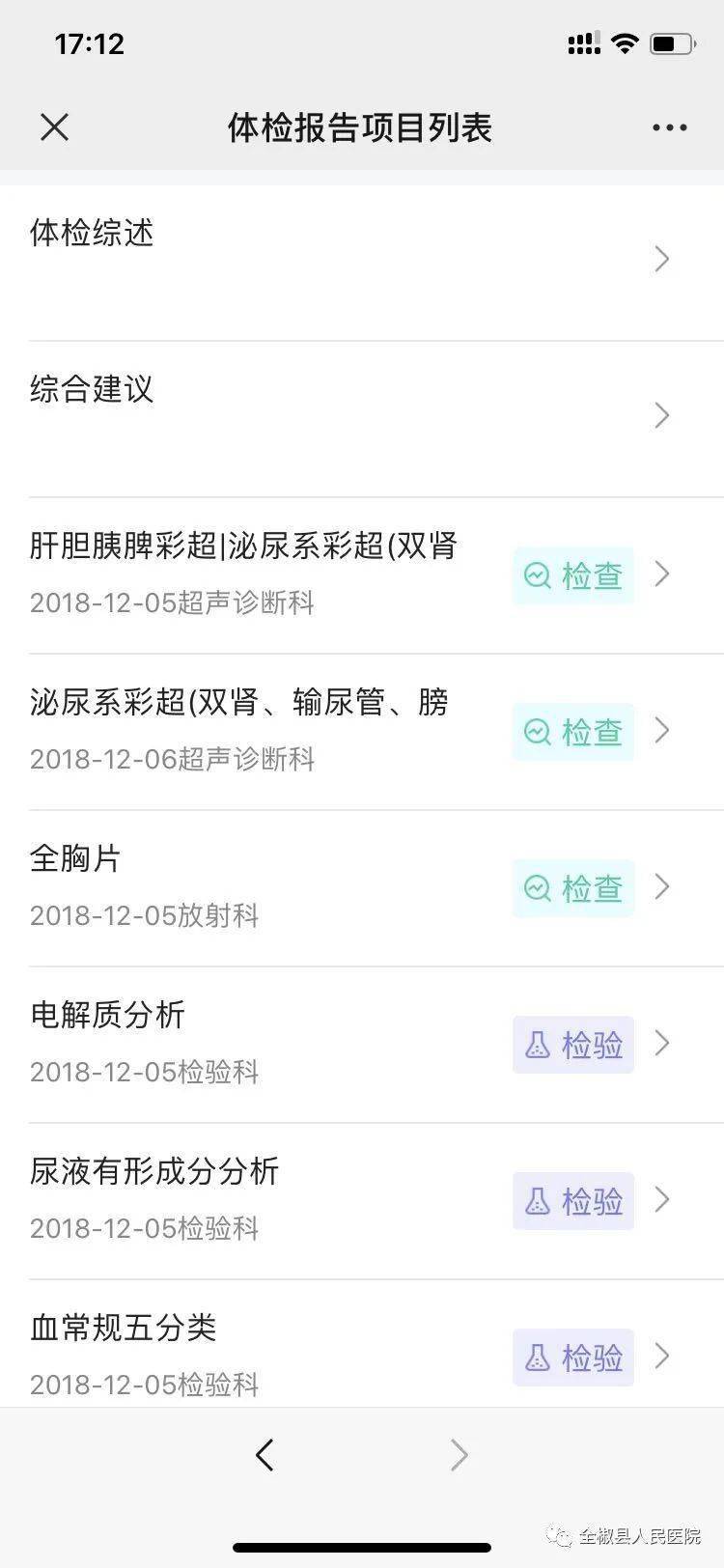View the 尿液有形成分分析 lab result
This screenshot has height=1568, width=724.
point(362,1201)
